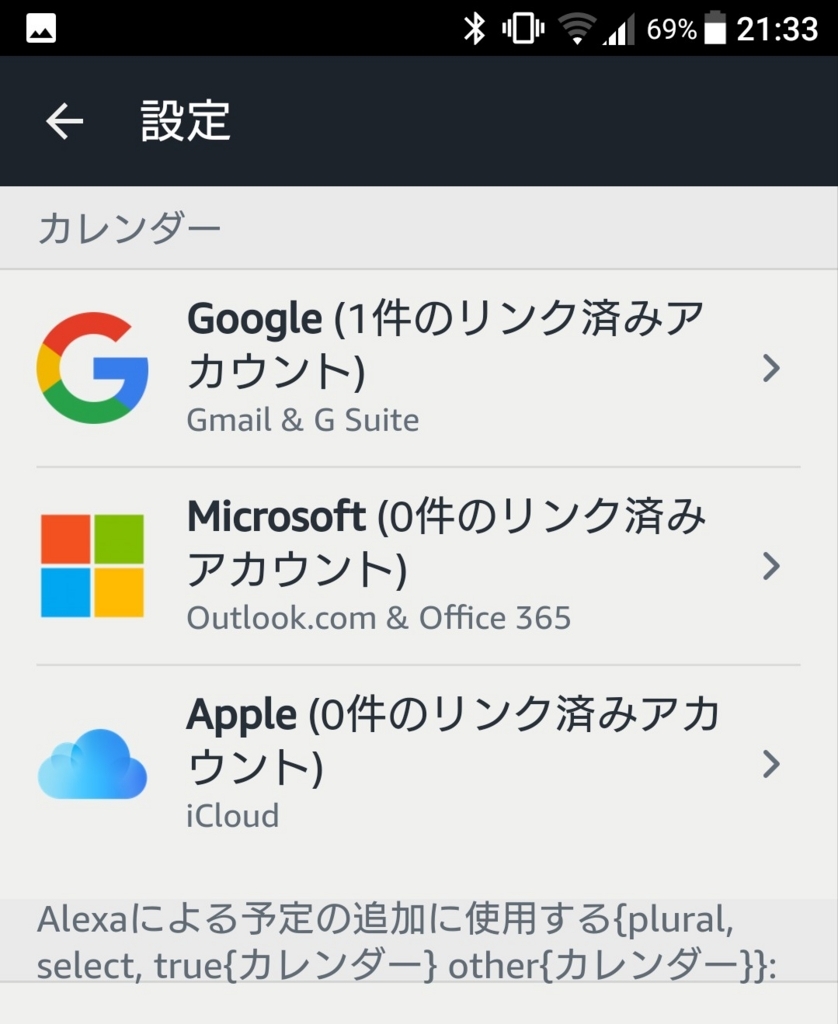Expand the Google account chevron
Image resolution: width=838 pixels, height=1024 pixels.
[772, 368]
